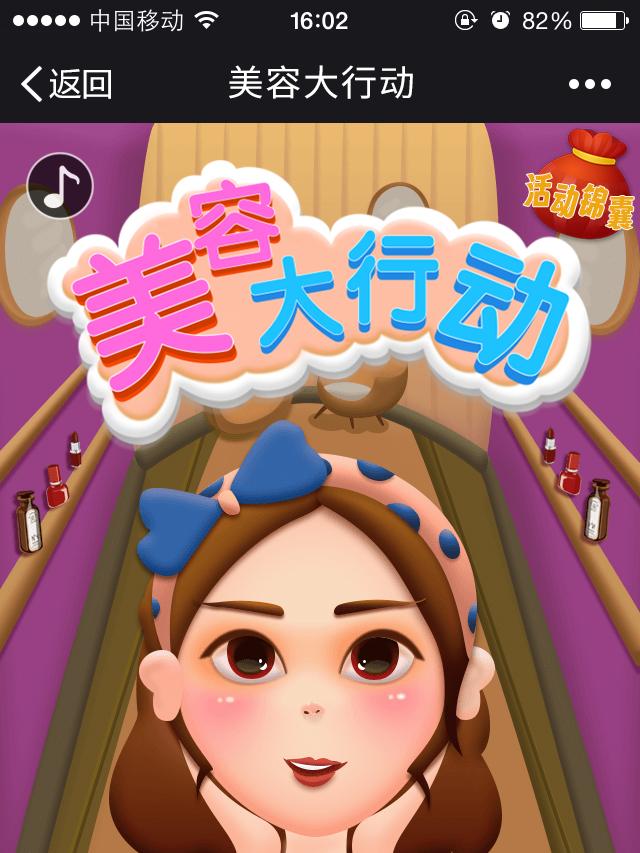The image size is (640, 853).
Task: Toggle the background music note icon
Action: click(x=60, y=186)
